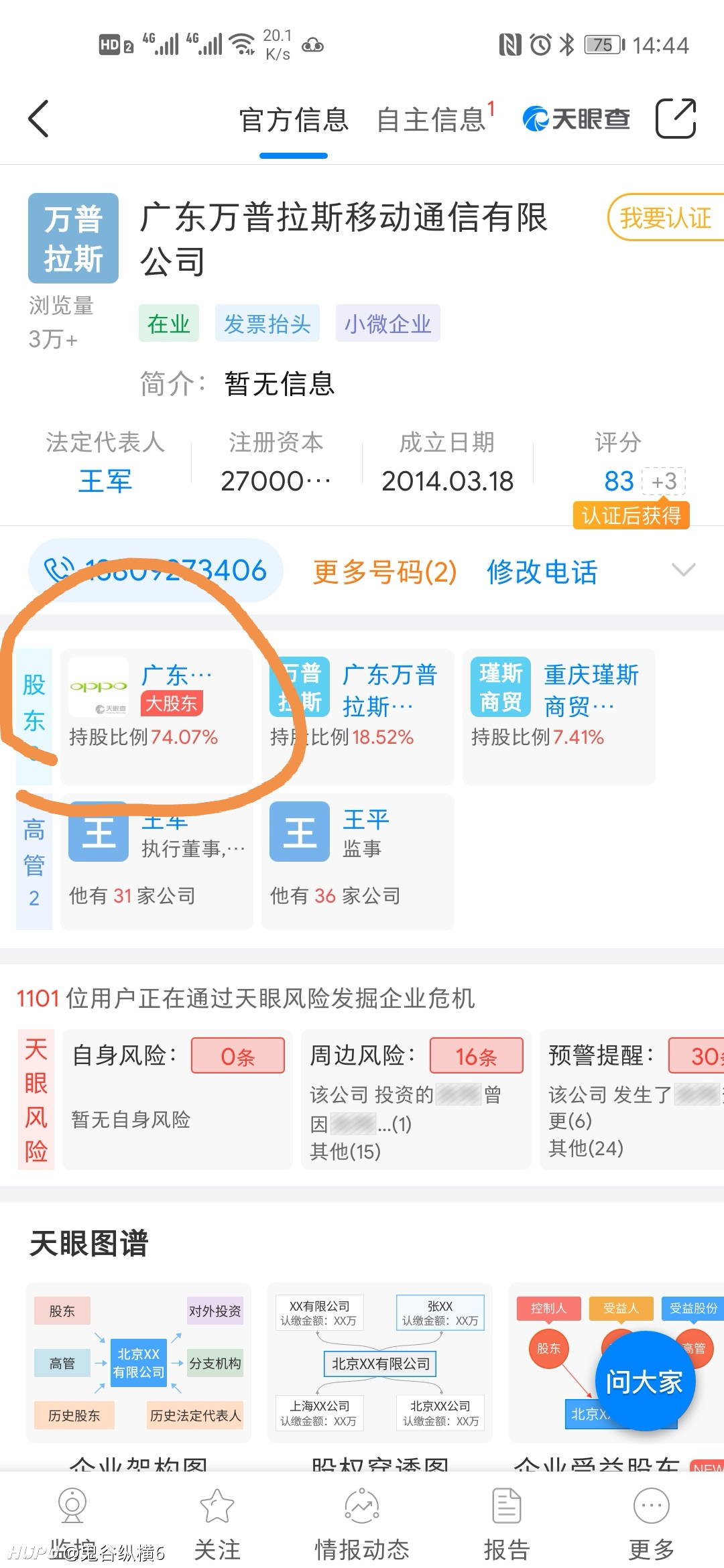This screenshot has height=1568, width=724.
Task: Expand the contact info chevron
Action: pyautogui.click(x=683, y=570)
